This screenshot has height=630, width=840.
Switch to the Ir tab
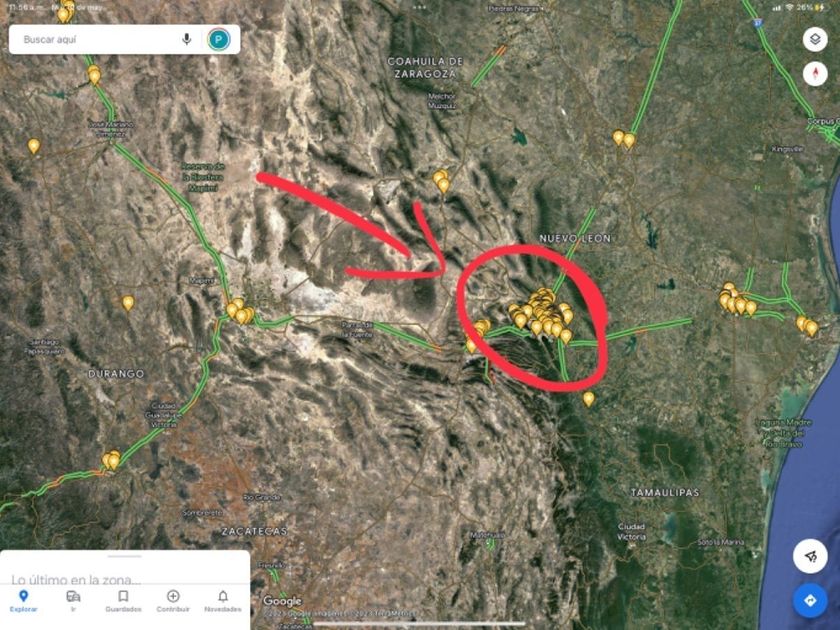pos(73,601)
